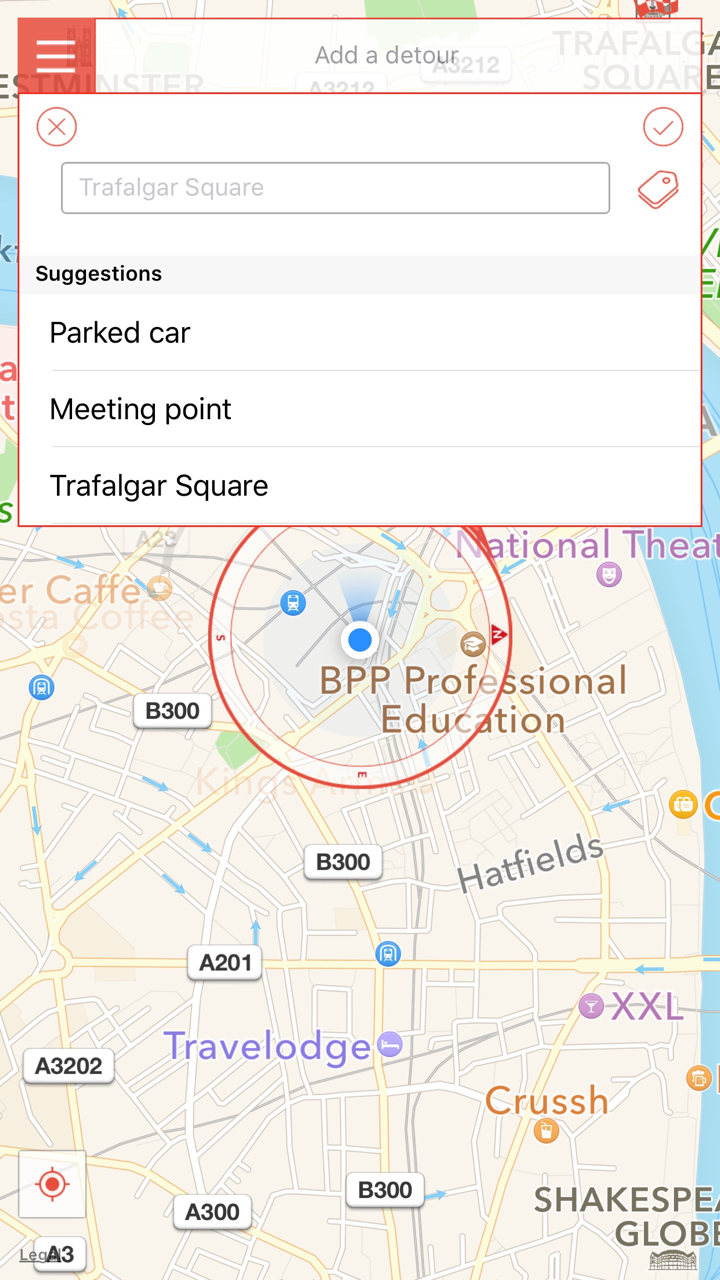Select the Meeting point suggestion

140,409
